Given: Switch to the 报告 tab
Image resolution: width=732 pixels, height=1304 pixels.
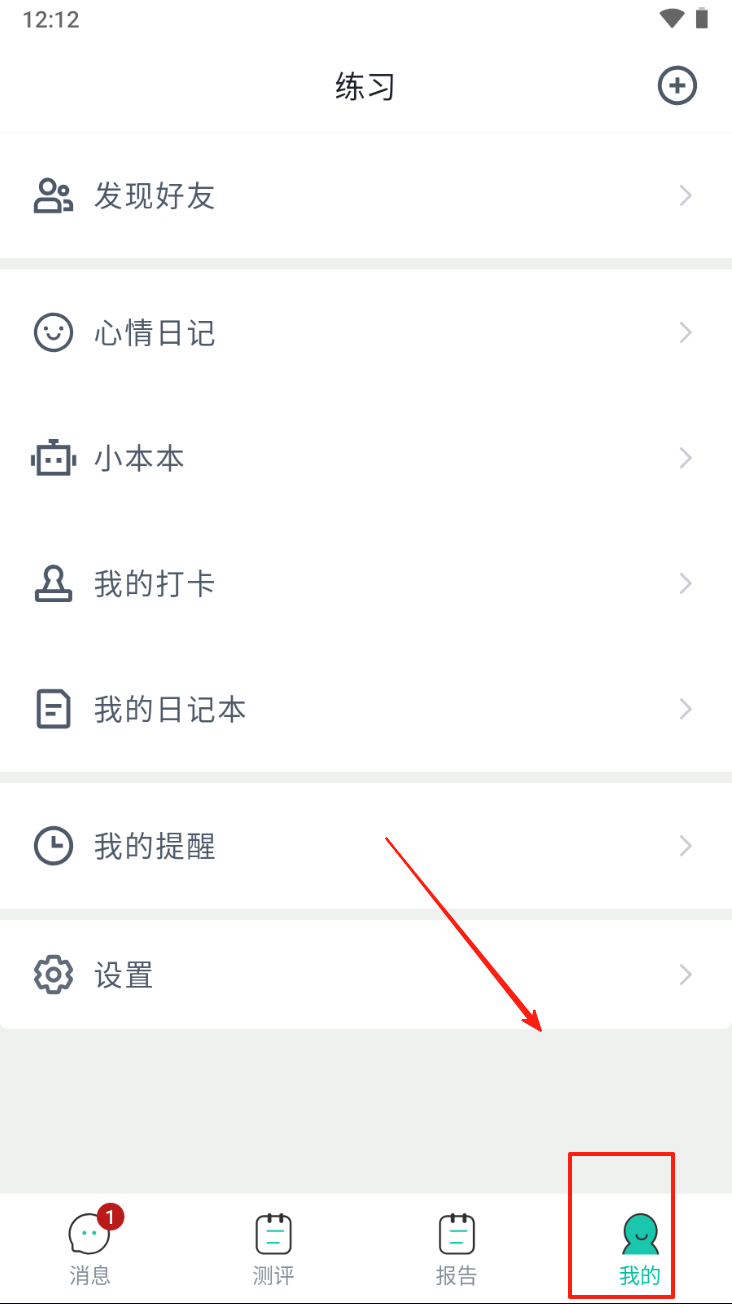Looking at the screenshot, I should 457,1247.
